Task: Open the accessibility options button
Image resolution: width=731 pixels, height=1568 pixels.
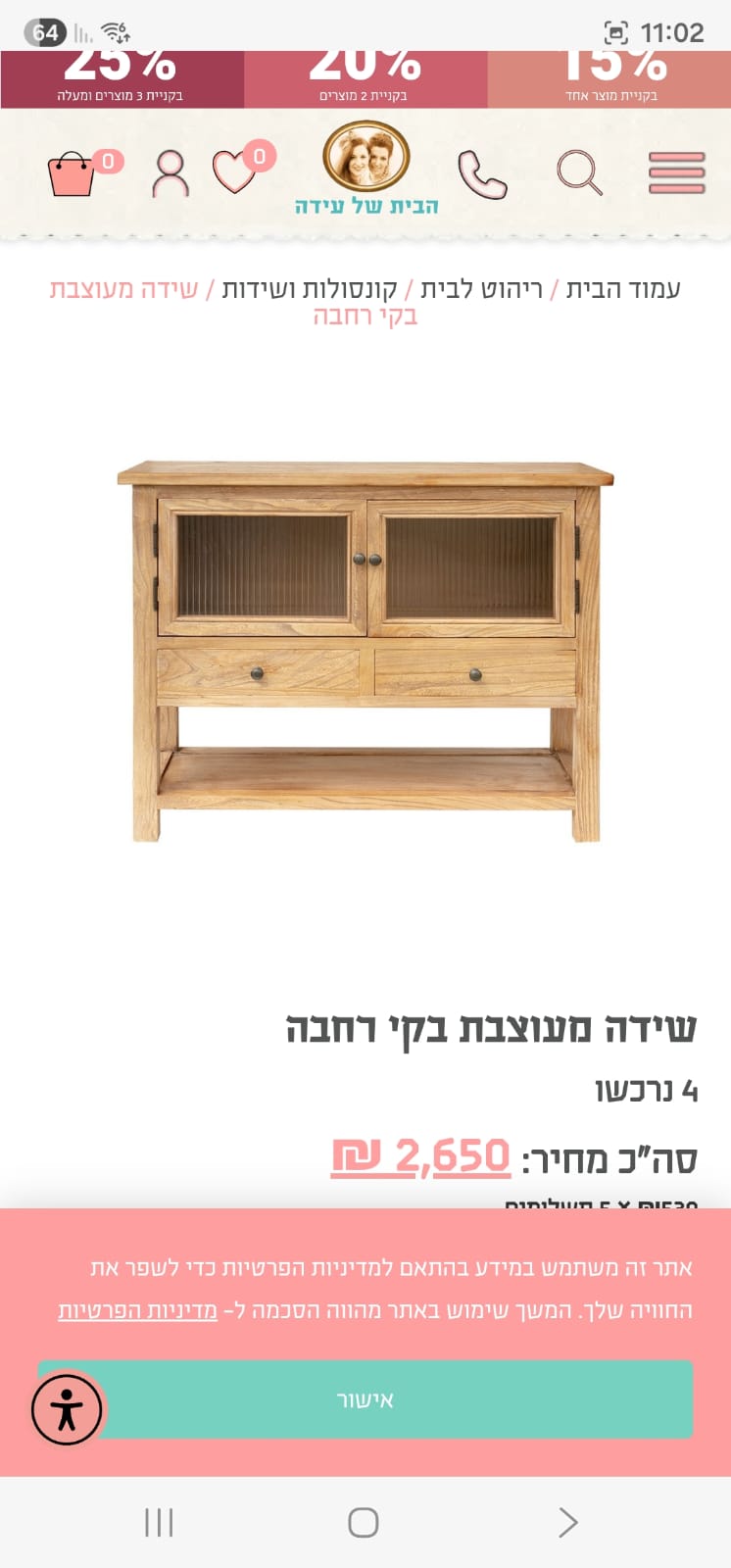Action: tap(67, 1410)
